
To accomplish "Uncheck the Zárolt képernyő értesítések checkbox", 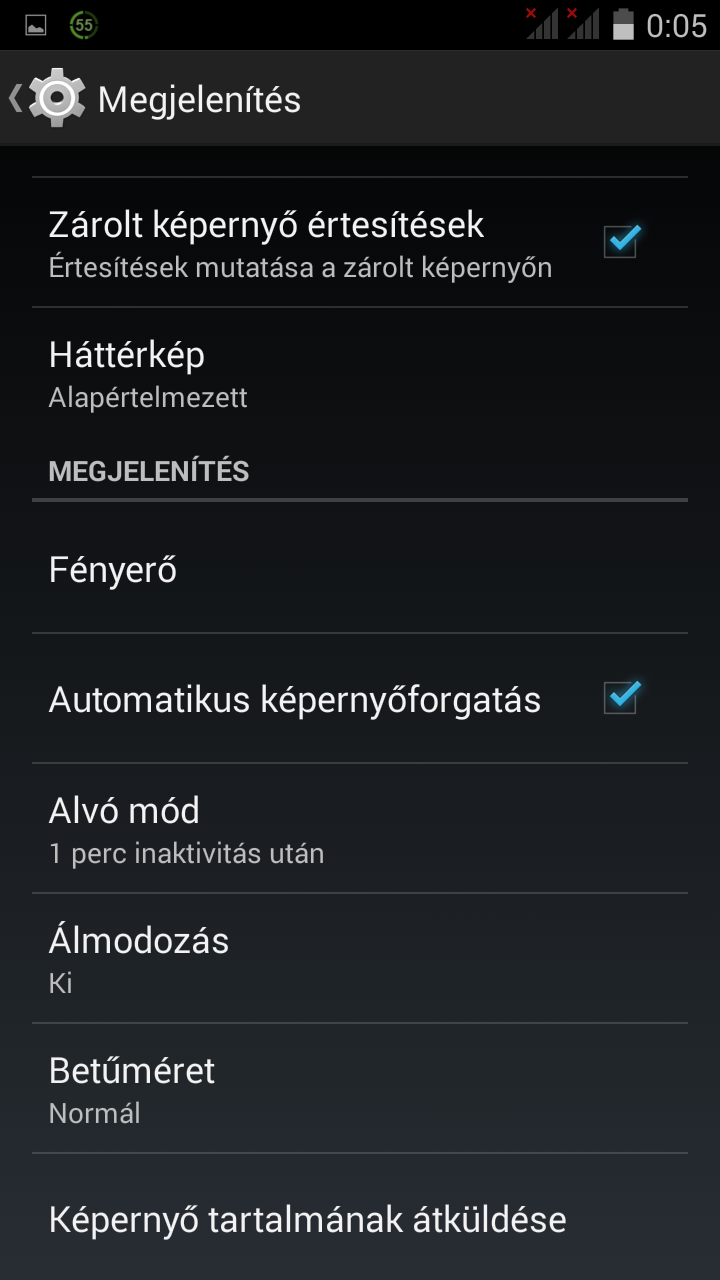I will coord(620,242).
